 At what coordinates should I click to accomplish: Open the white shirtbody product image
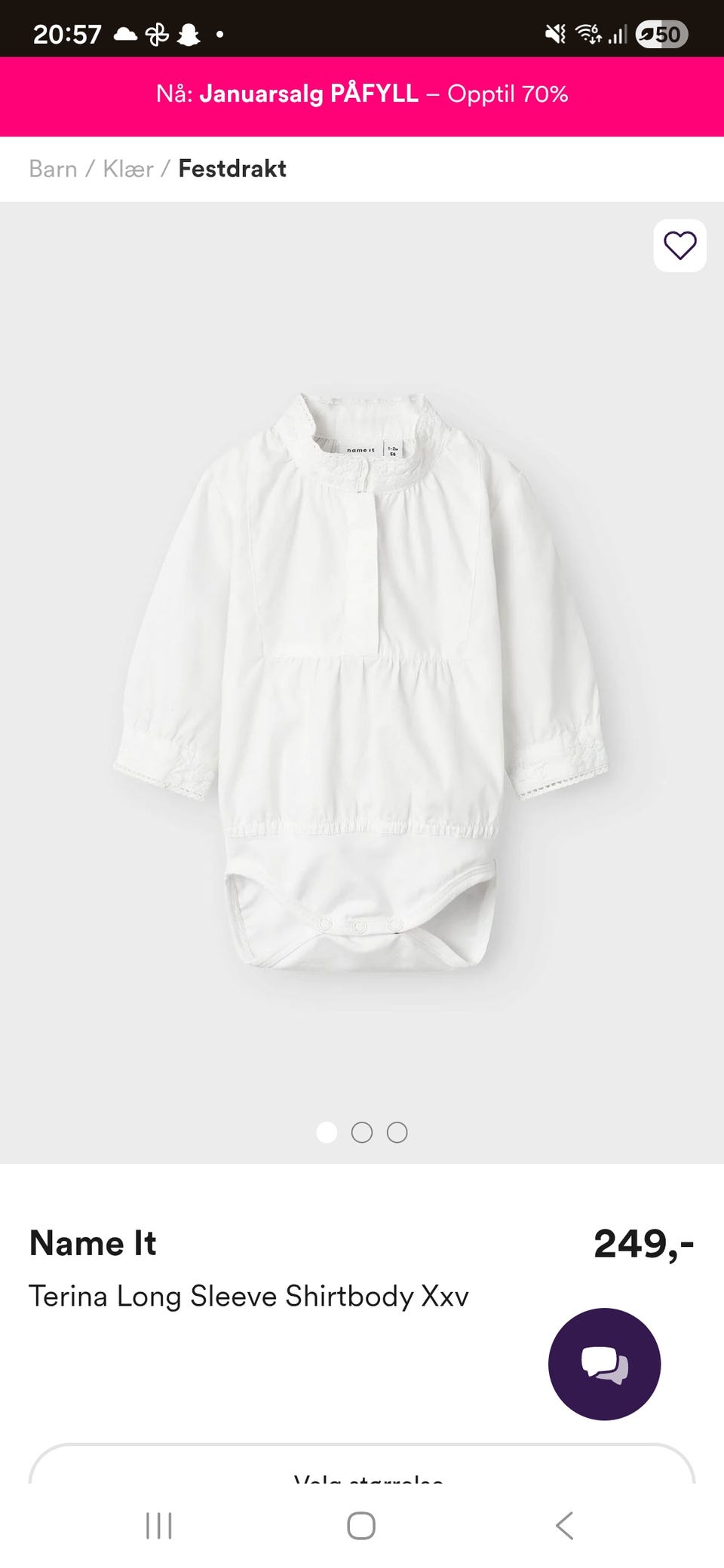362,678
